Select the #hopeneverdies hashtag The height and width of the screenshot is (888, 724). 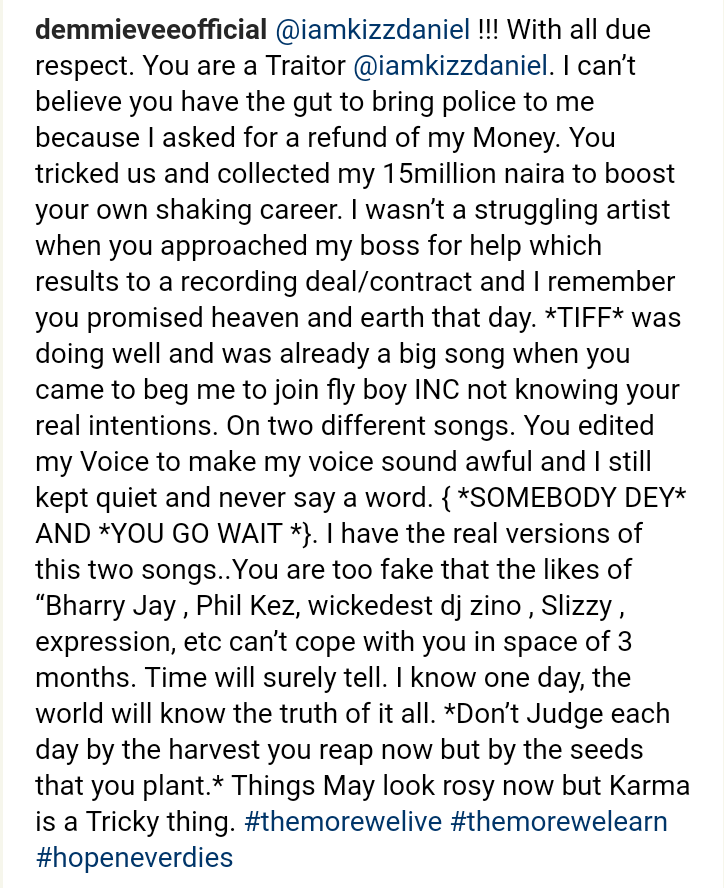[x=134, y=857]
